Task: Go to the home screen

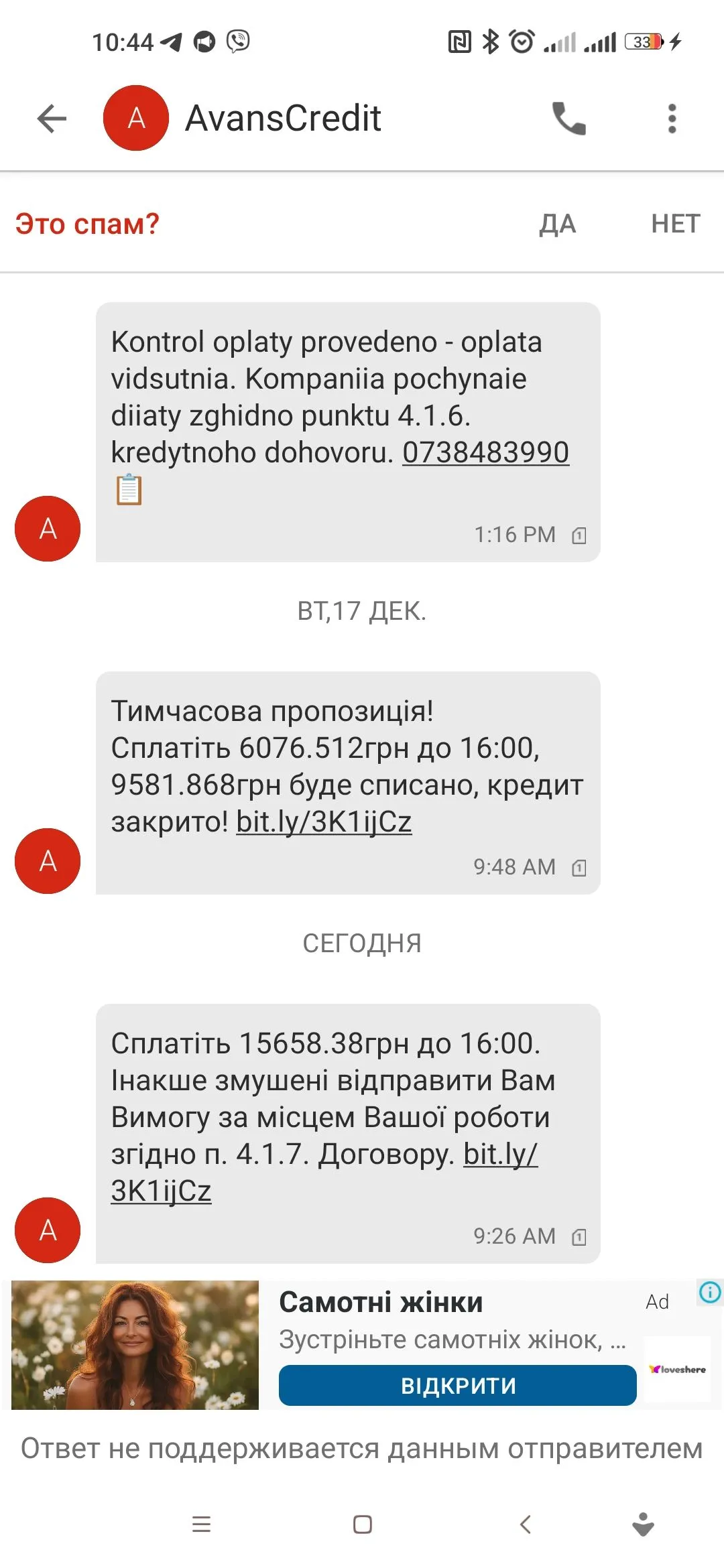Action: (362, 1524)
